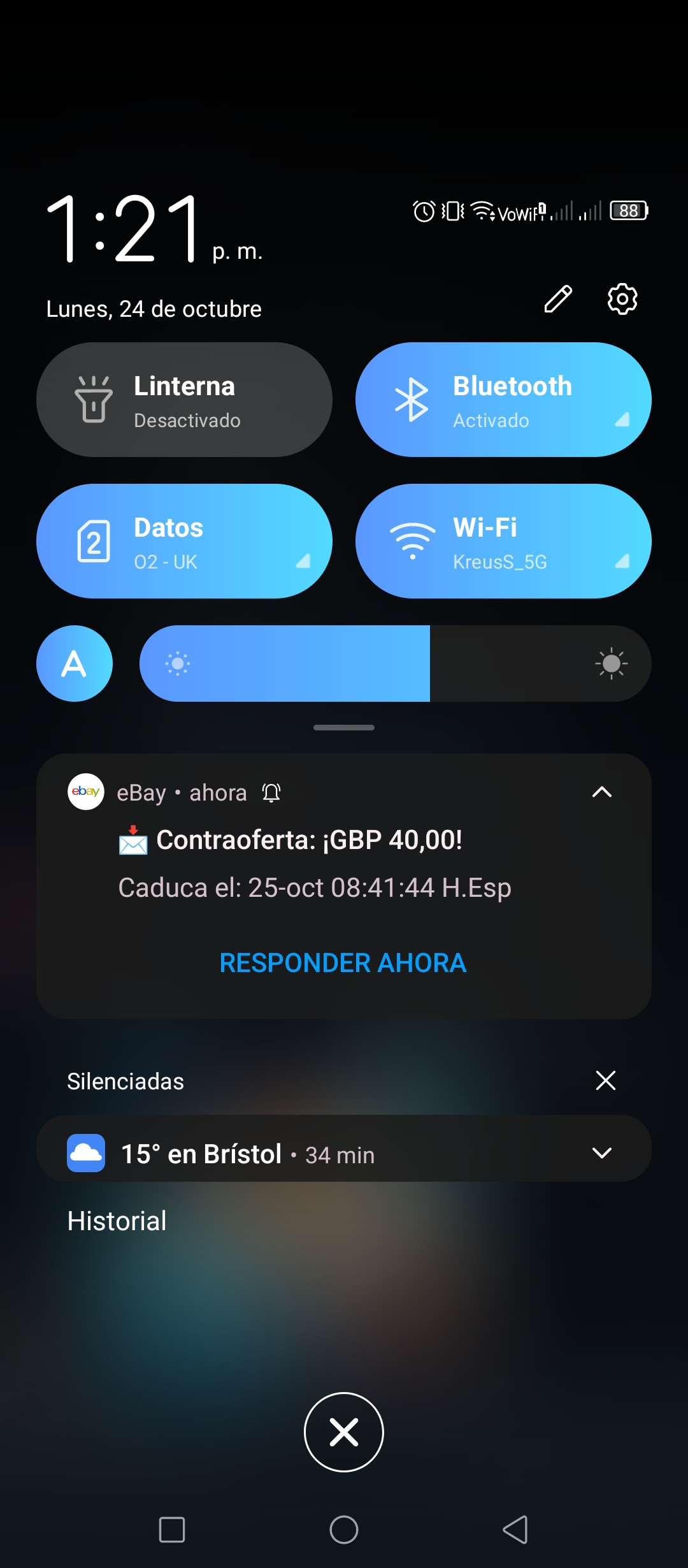The width and height of the screenshot is (688, 1568).
Task: Dismiss all notifications with the X button
Action: point(344,1432)
